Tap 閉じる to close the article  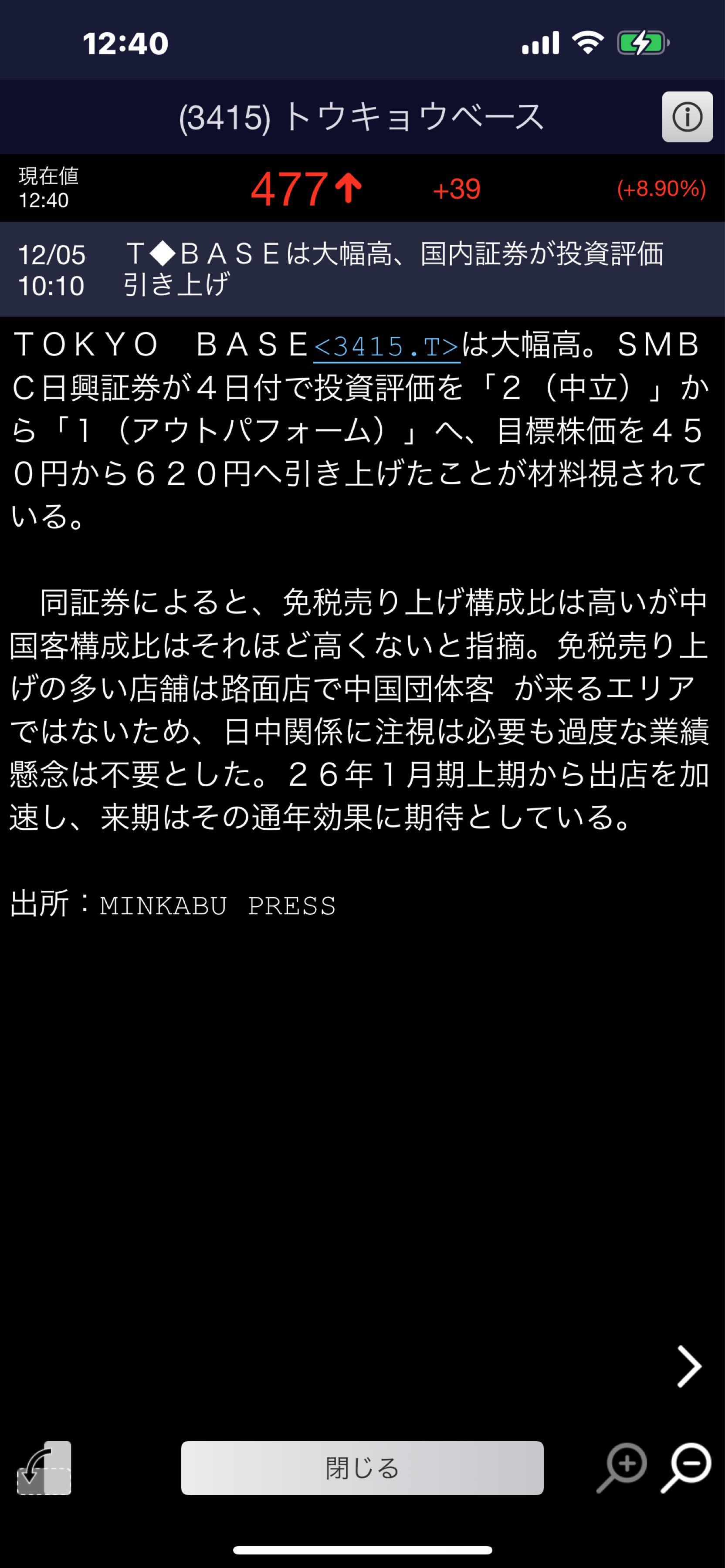click(x=362, y=1468)
